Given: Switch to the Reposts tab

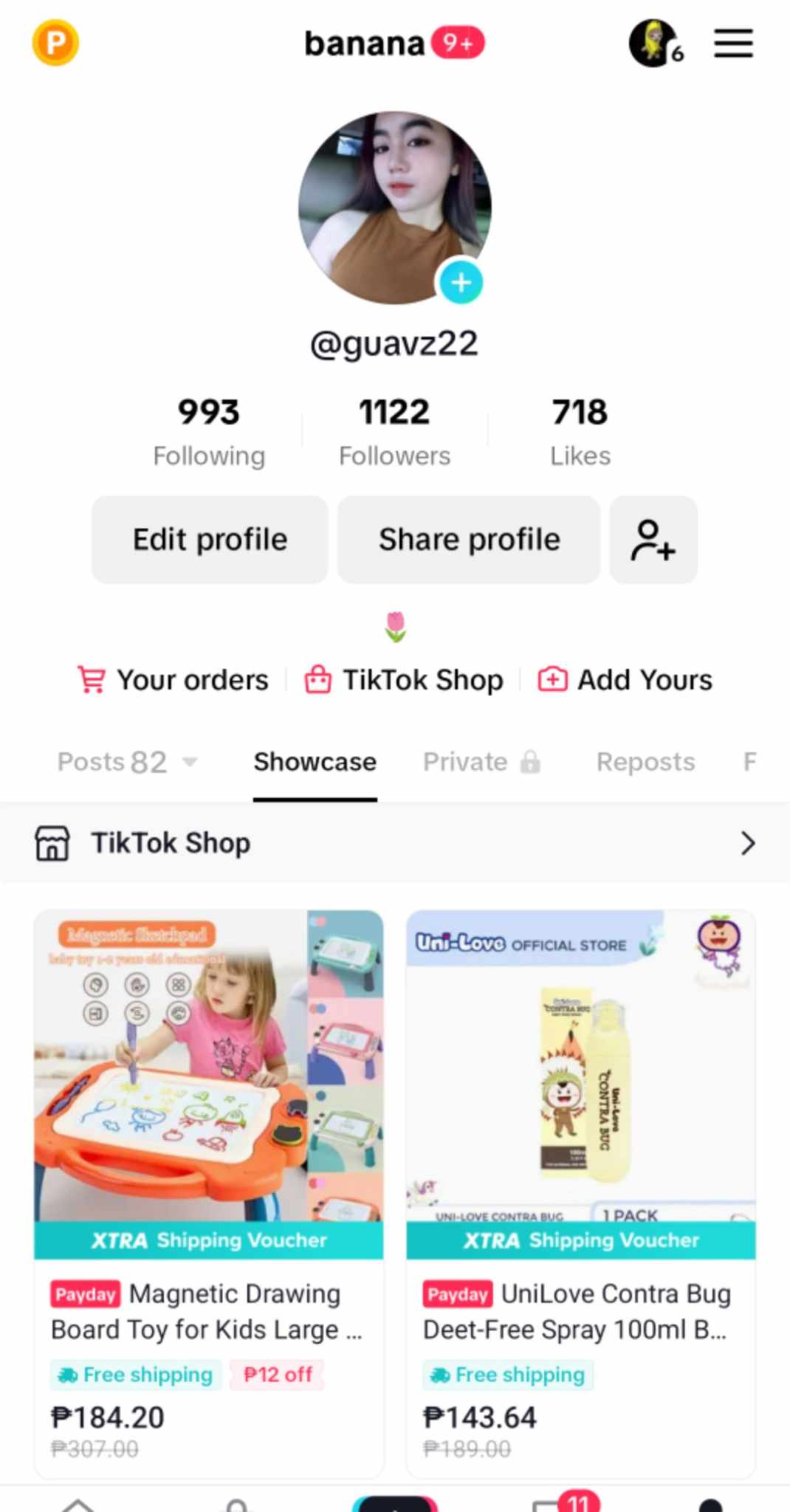Looking at the screenshot, I should [x=645, y=762].
